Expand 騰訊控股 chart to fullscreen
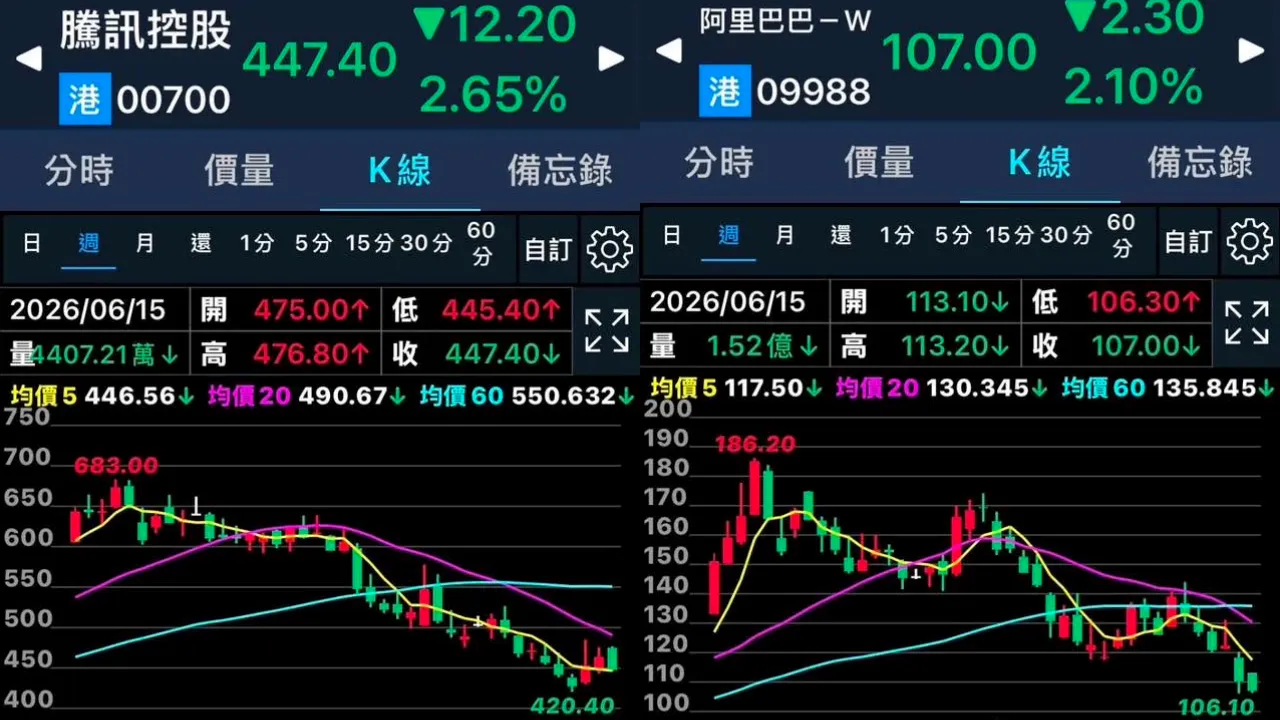This screenshot has height=720, width=1280. pos(607,331)
